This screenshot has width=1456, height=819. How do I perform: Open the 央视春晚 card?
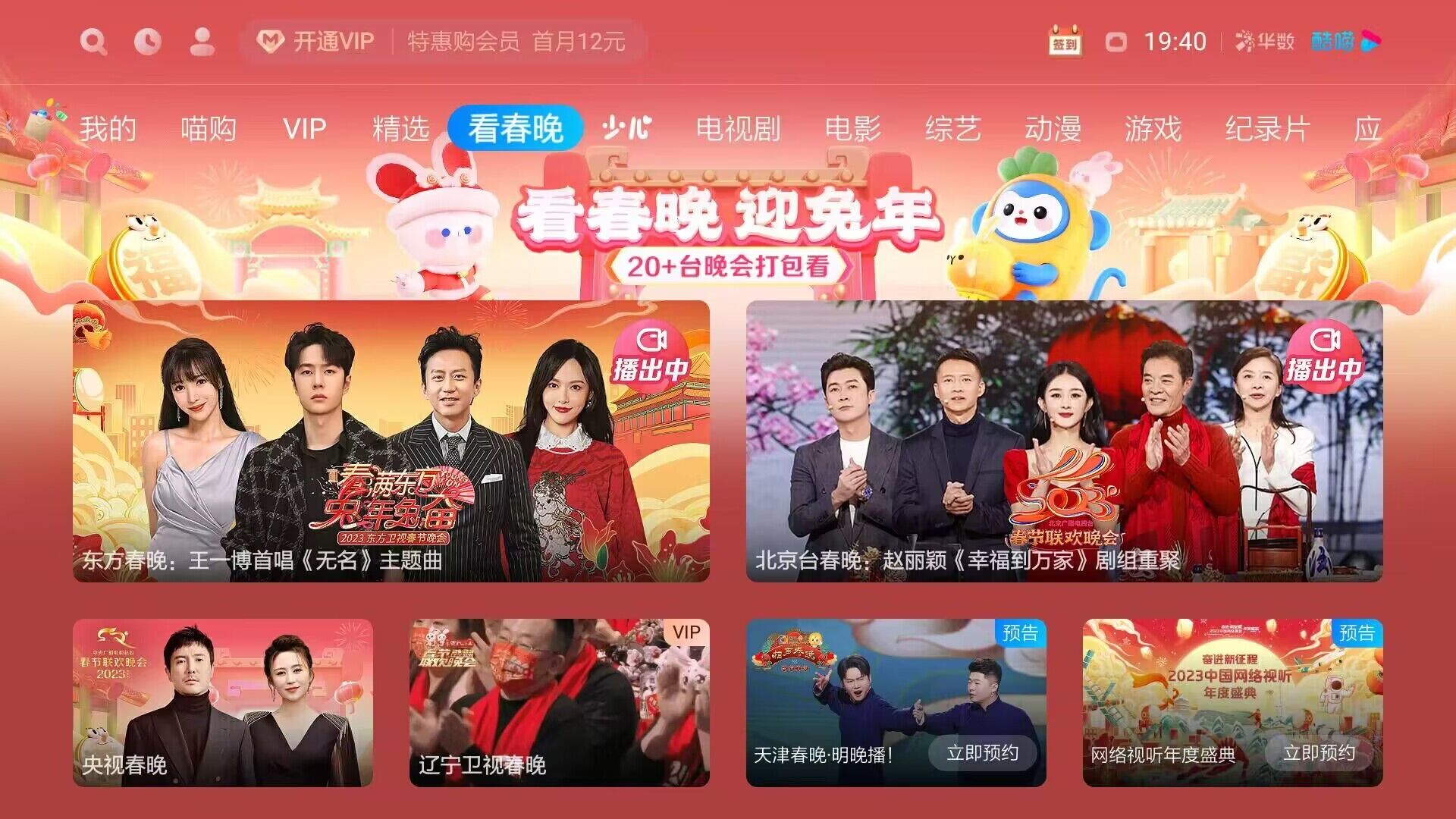222,702
